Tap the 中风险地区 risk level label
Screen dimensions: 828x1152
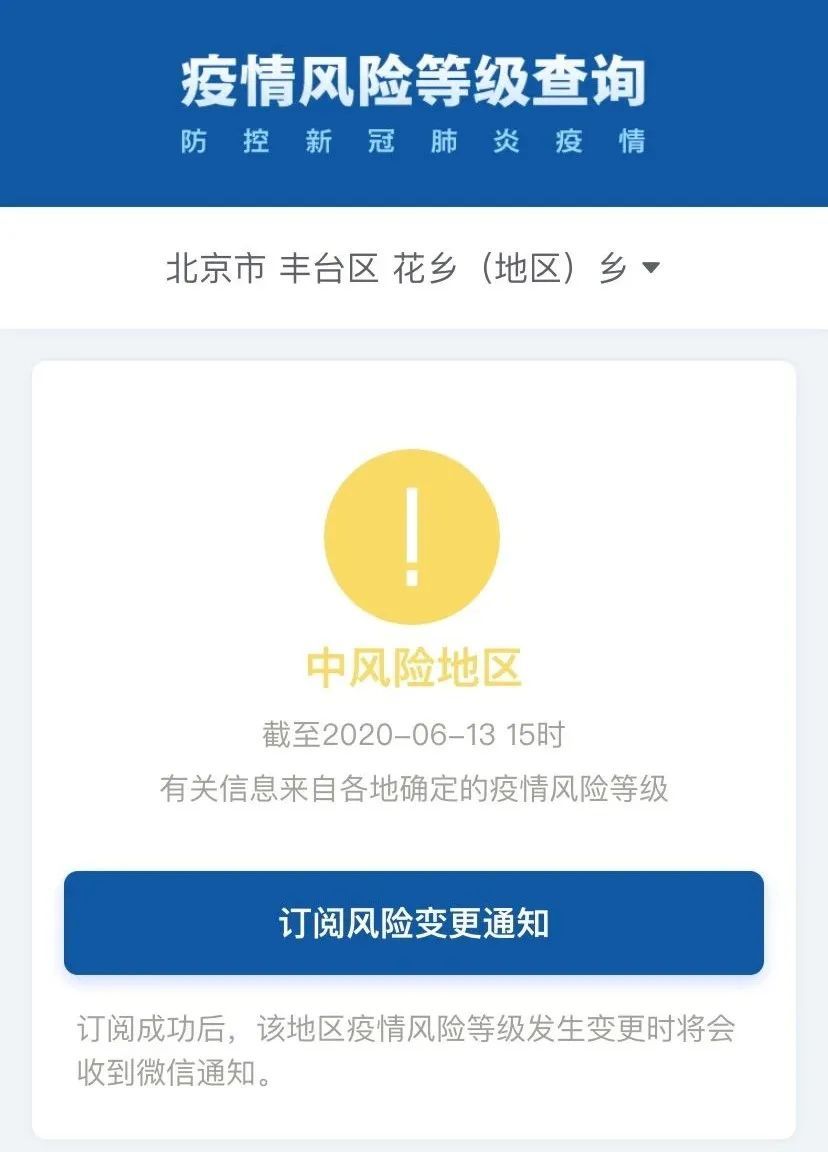coord(413,667)
